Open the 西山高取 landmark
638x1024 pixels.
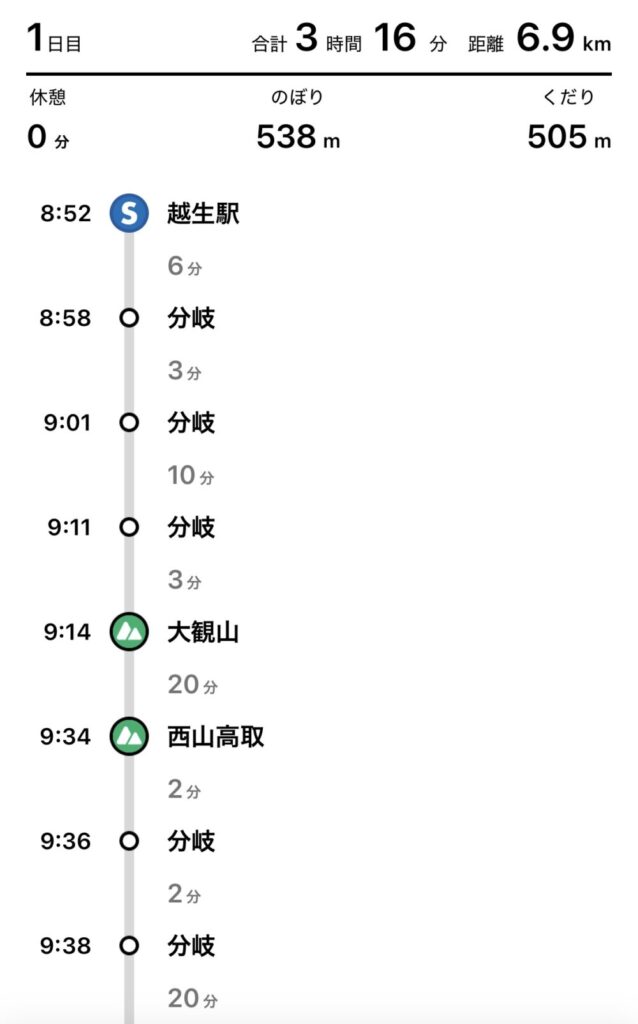(215, 737)
